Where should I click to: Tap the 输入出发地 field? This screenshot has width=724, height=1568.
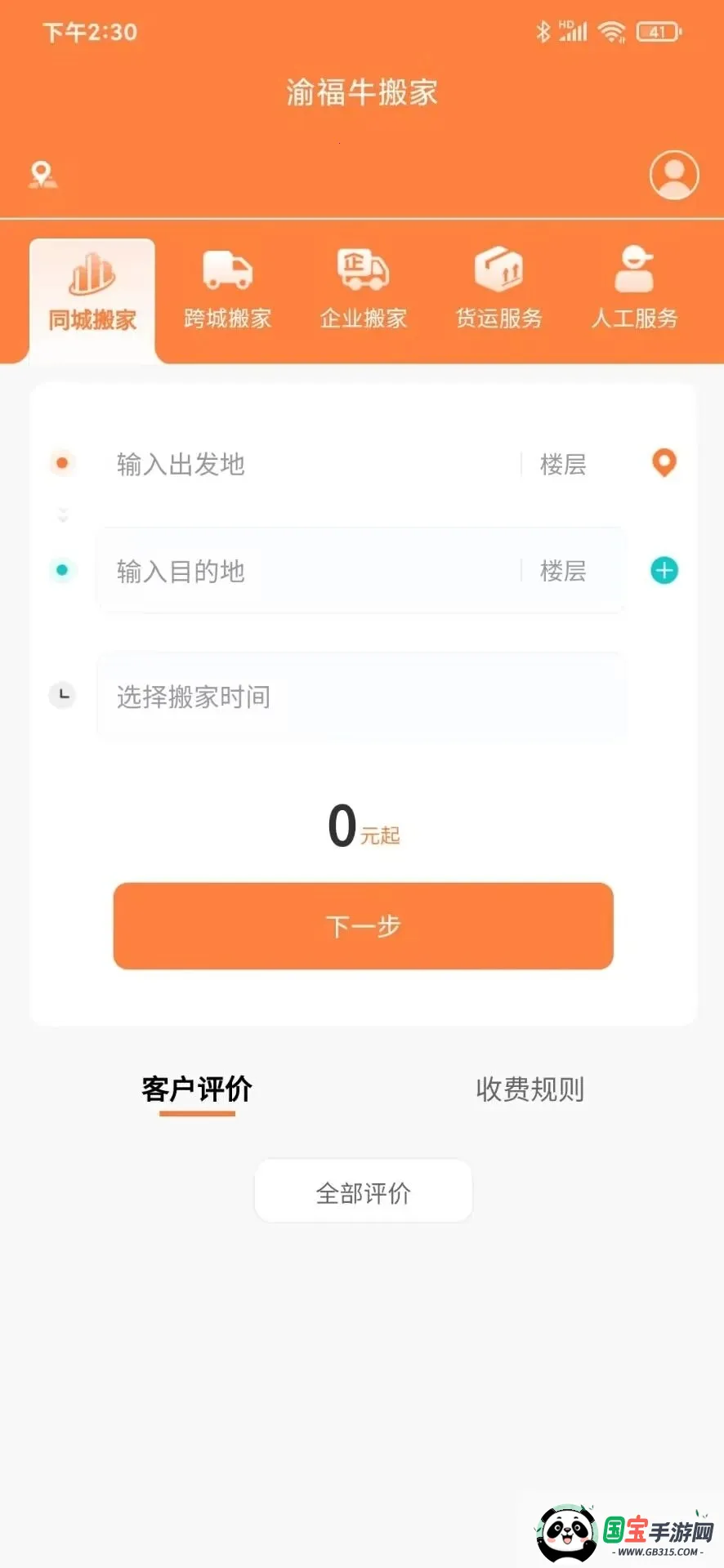pos(311,465)
